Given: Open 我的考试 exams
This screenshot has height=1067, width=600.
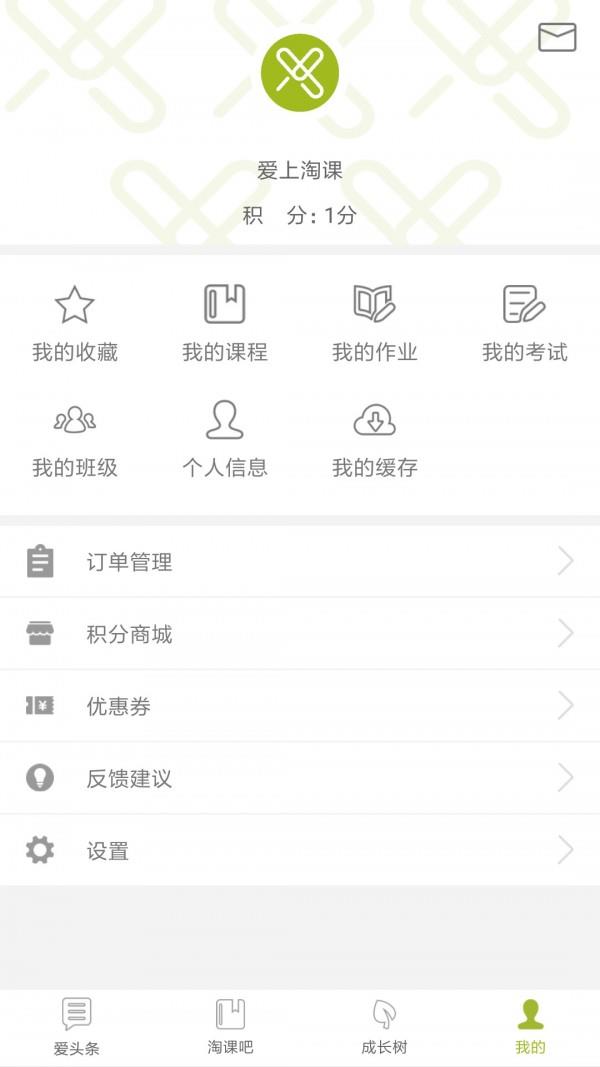Looking at the screenshot, I should point(524,324).
